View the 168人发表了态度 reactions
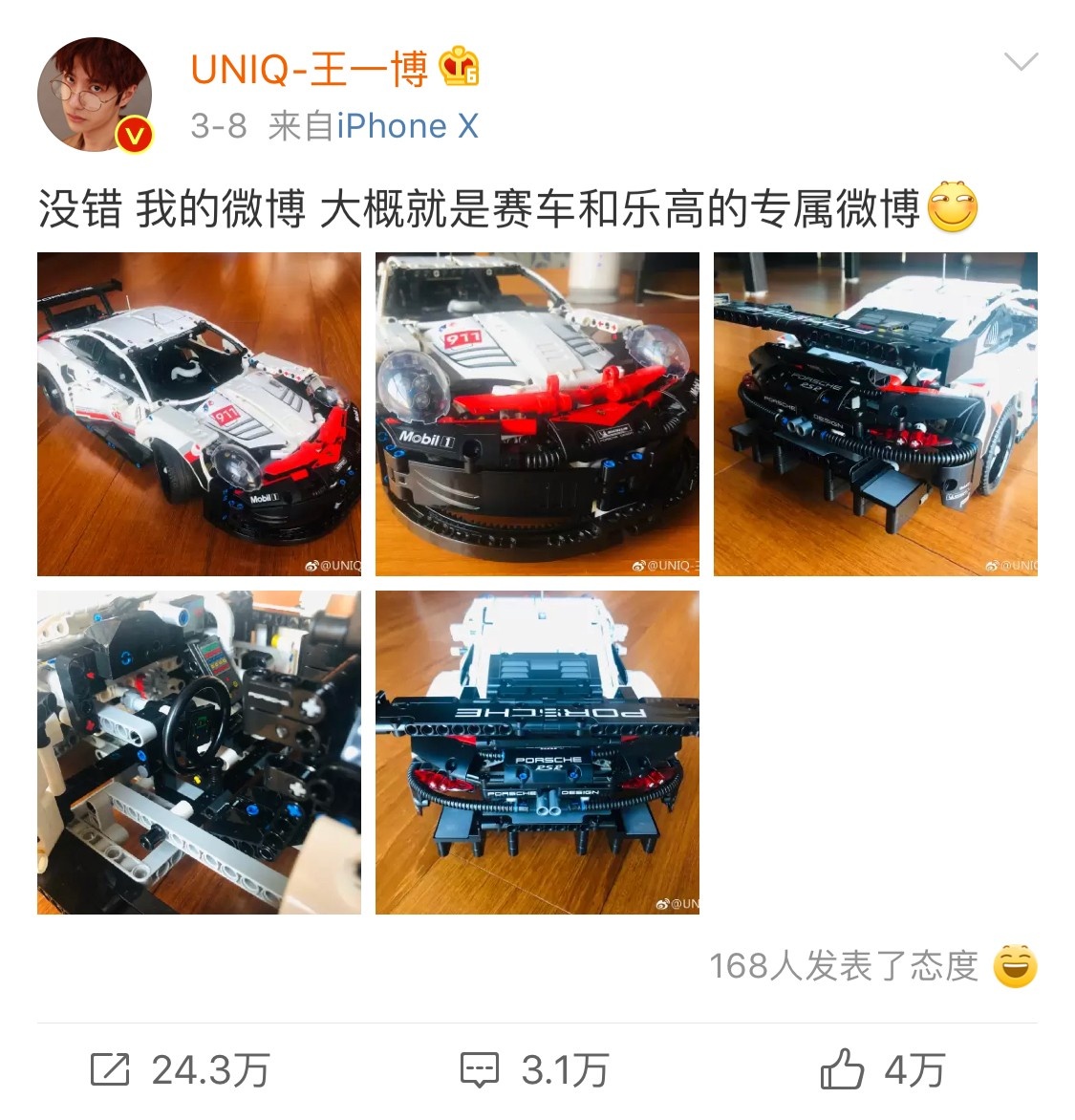1075x1120 pixels. (x=845, y=966)
